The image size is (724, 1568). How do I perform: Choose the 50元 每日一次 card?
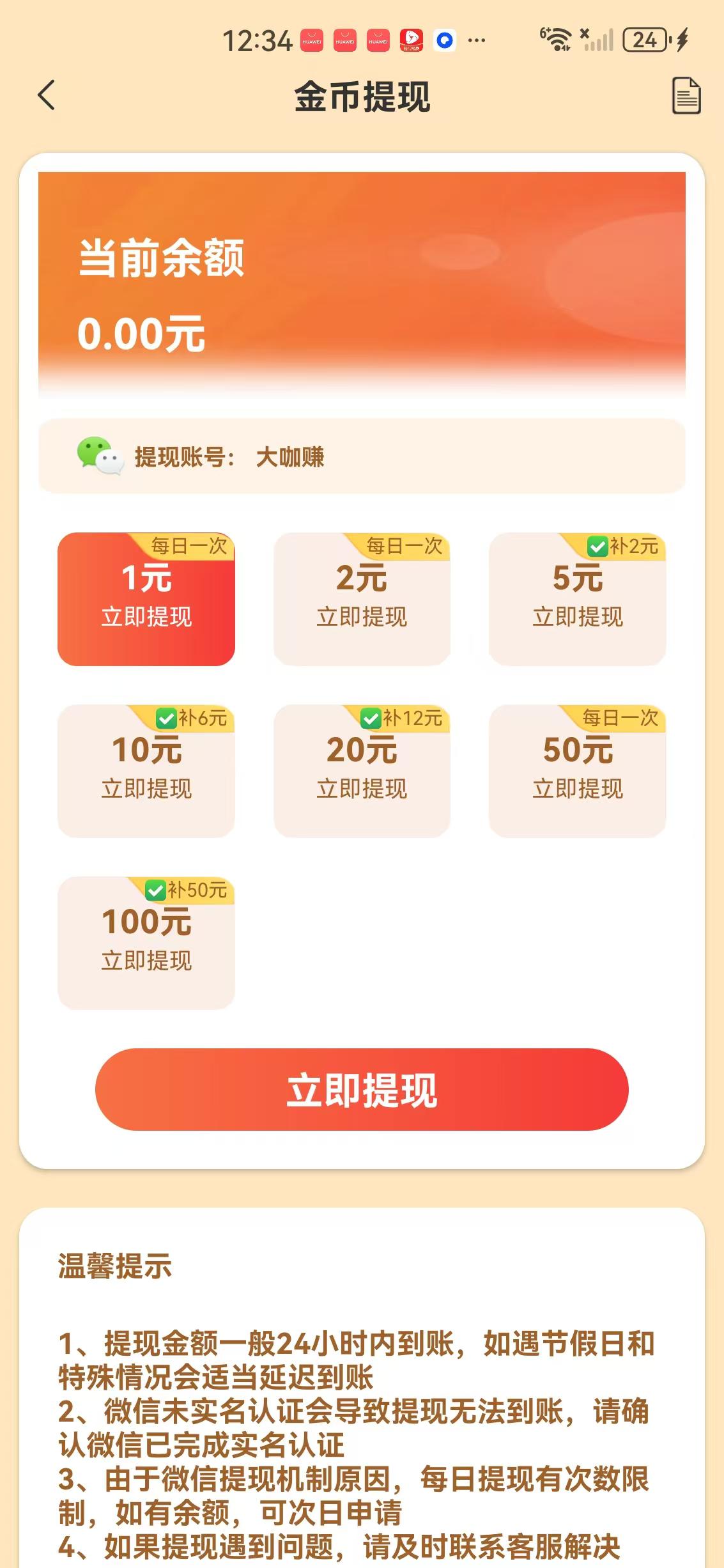(577, 770)
